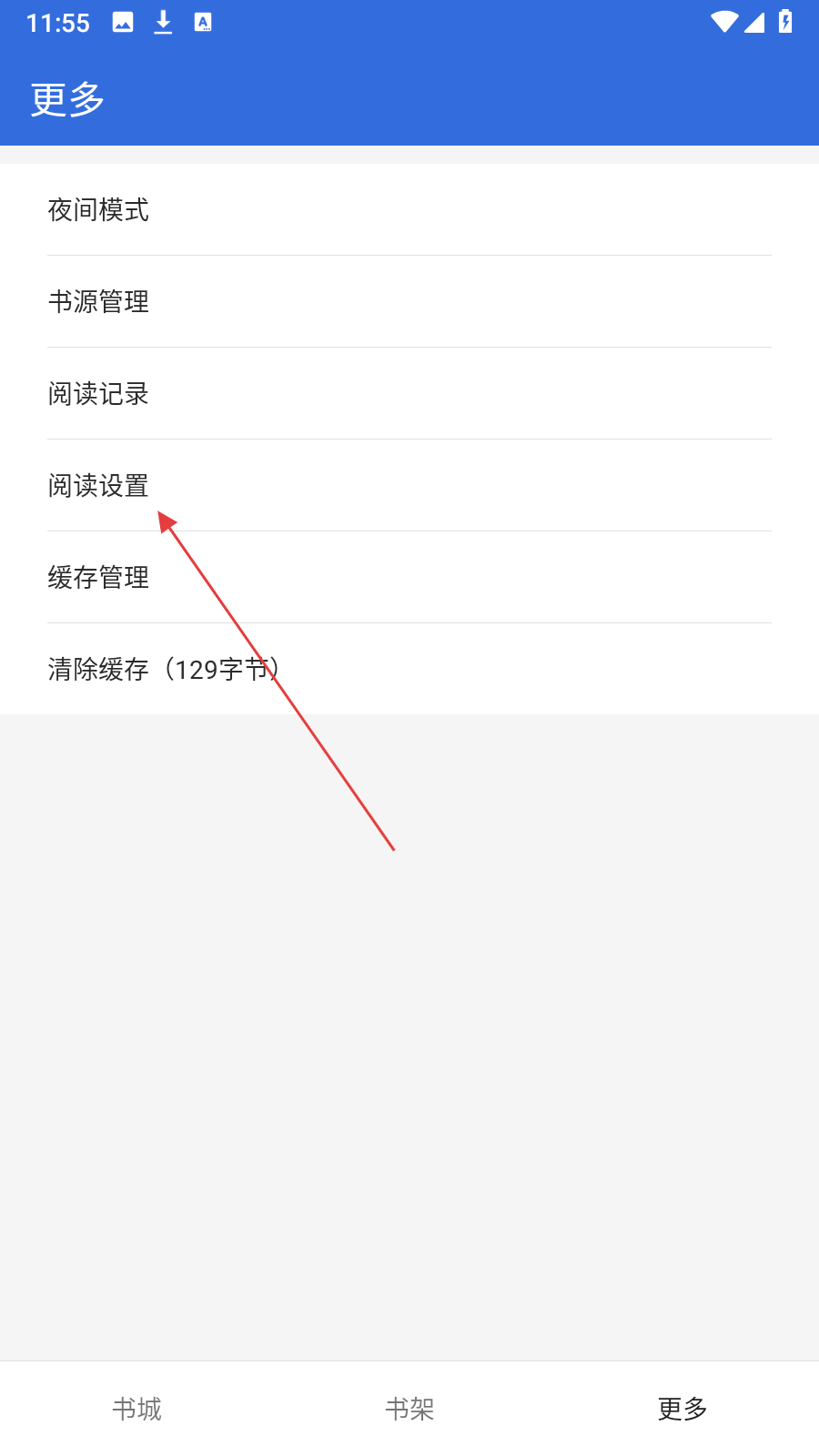The width and height of the screenshot is (819, 1456).
Task: Select the 更多 tab
Action: coord(682,1409)
